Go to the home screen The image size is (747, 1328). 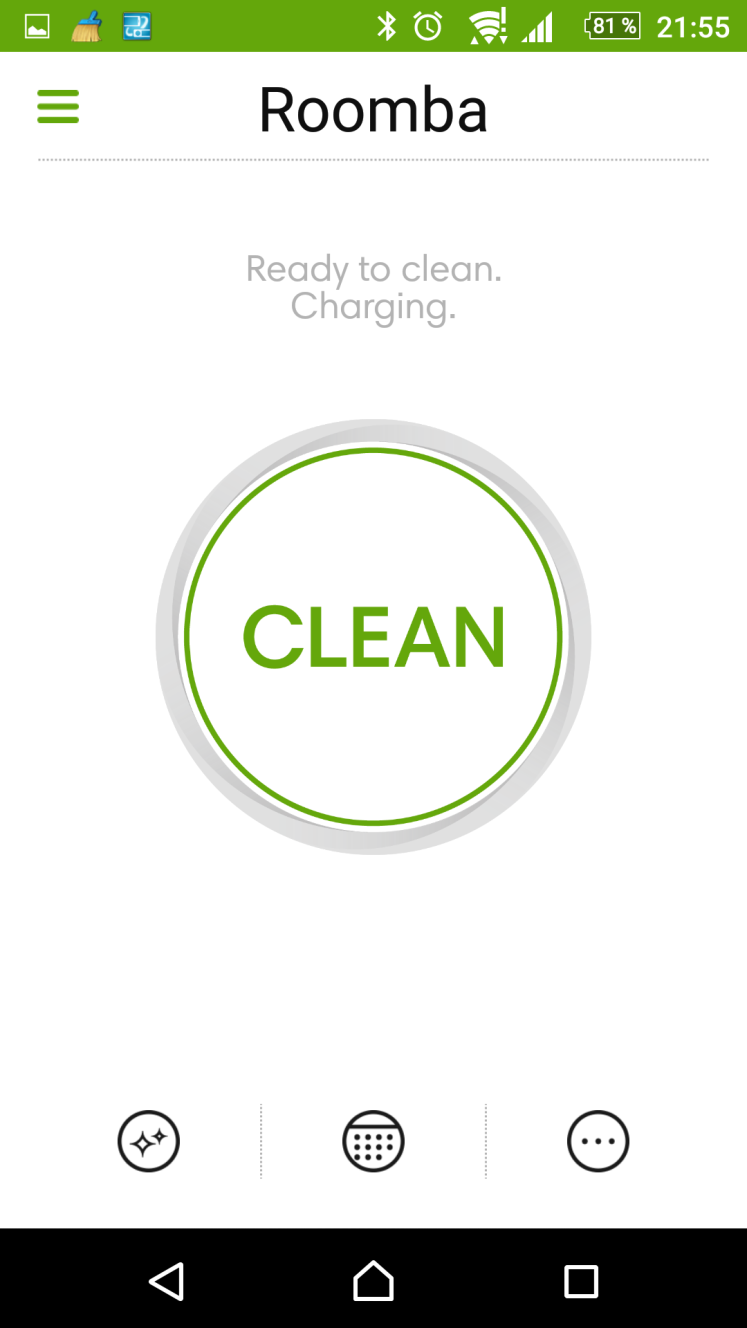click(x=373, y=1281)
